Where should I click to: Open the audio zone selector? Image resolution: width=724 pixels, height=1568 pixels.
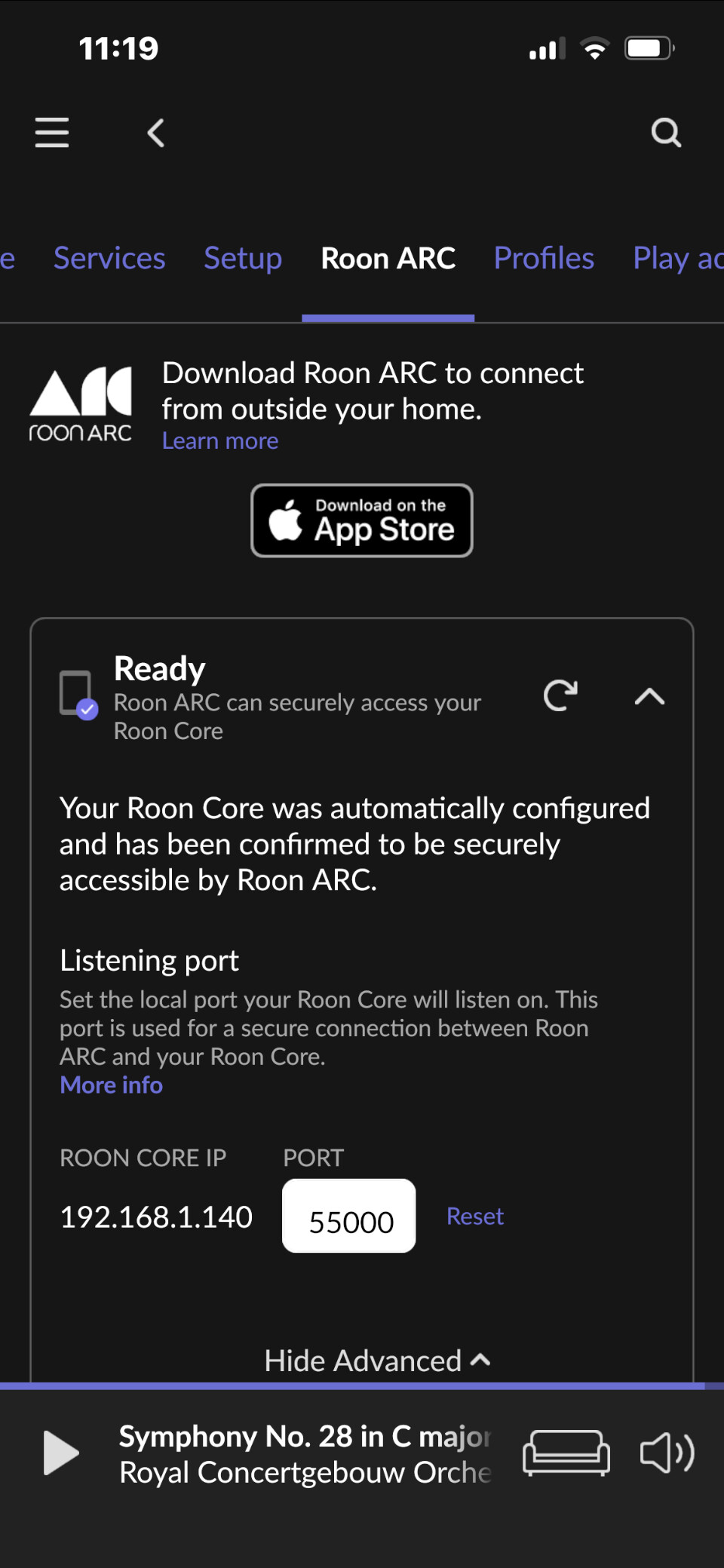[x=566, y=1453]
